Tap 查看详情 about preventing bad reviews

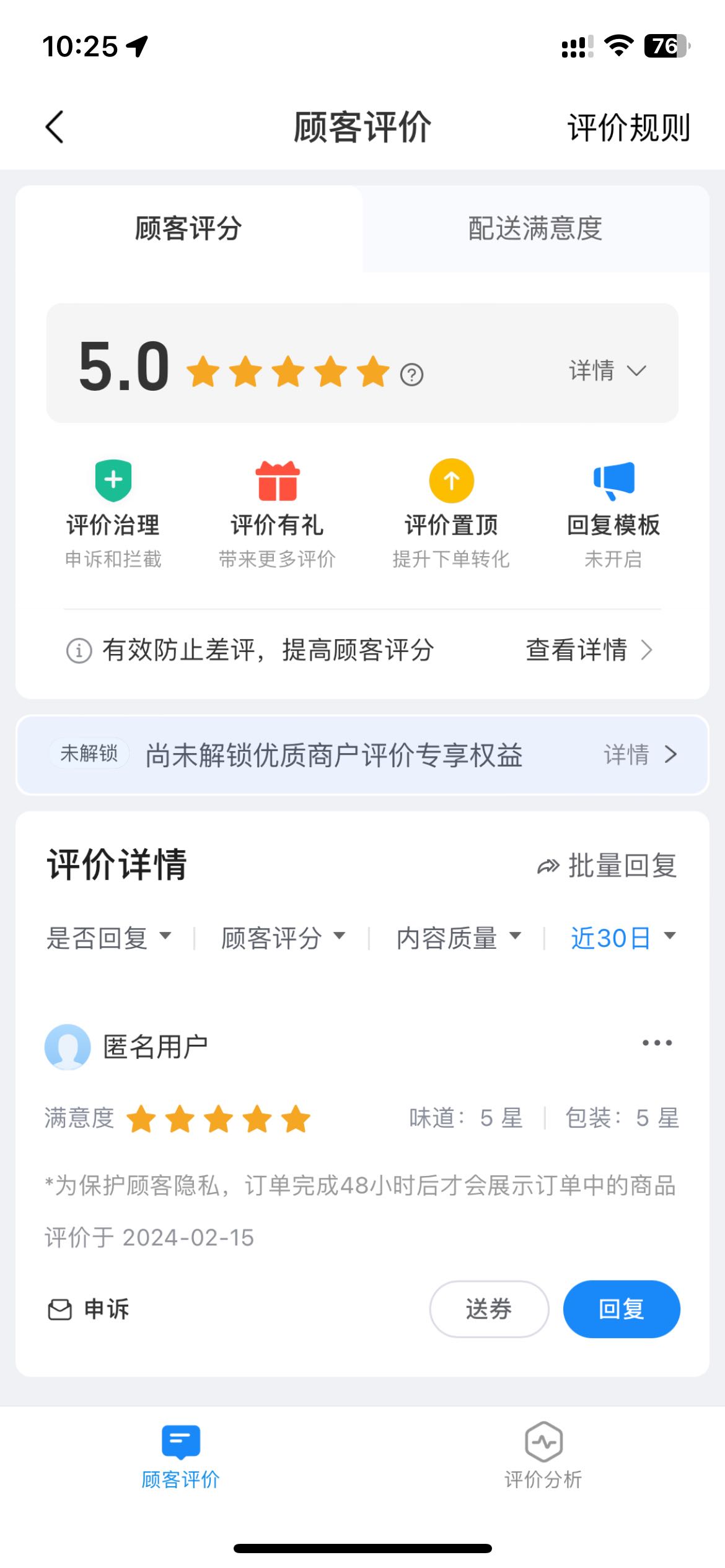(589, 650)
